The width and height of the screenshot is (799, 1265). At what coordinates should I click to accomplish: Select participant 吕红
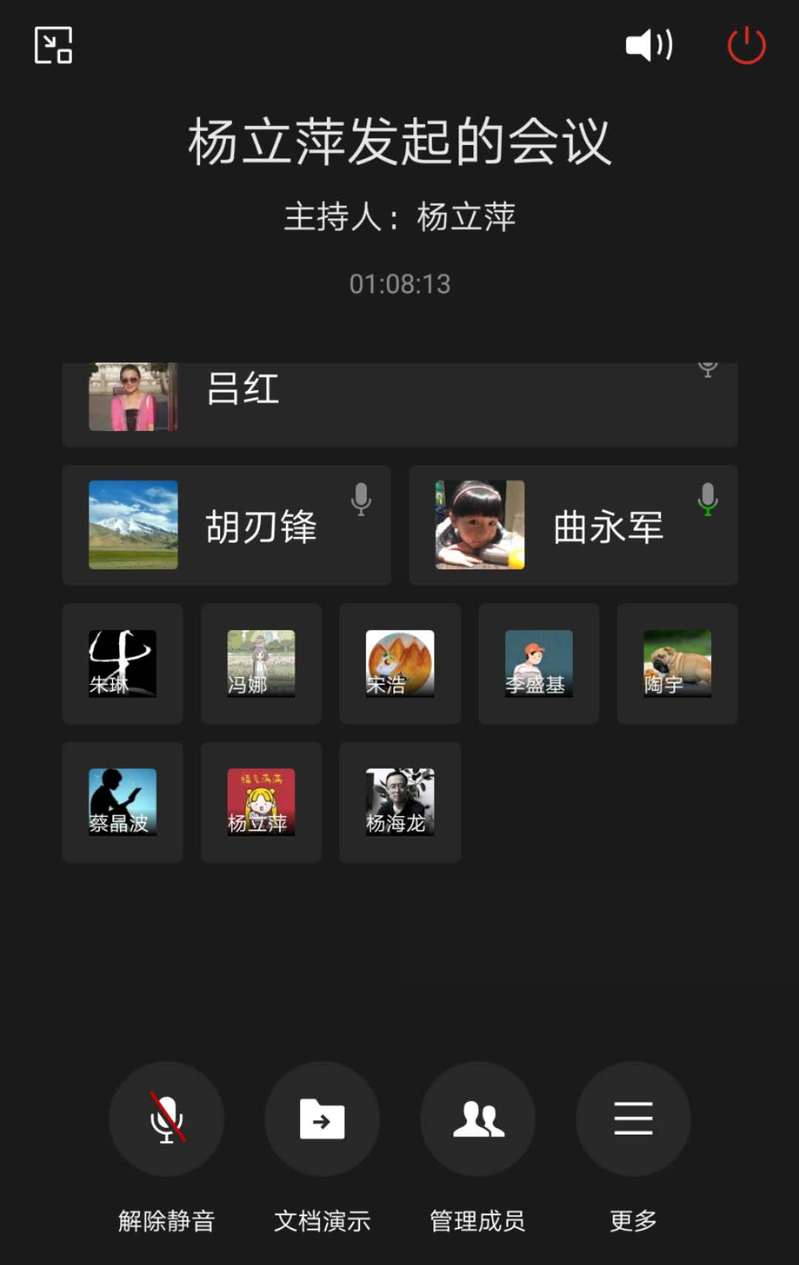click(399, 400)
